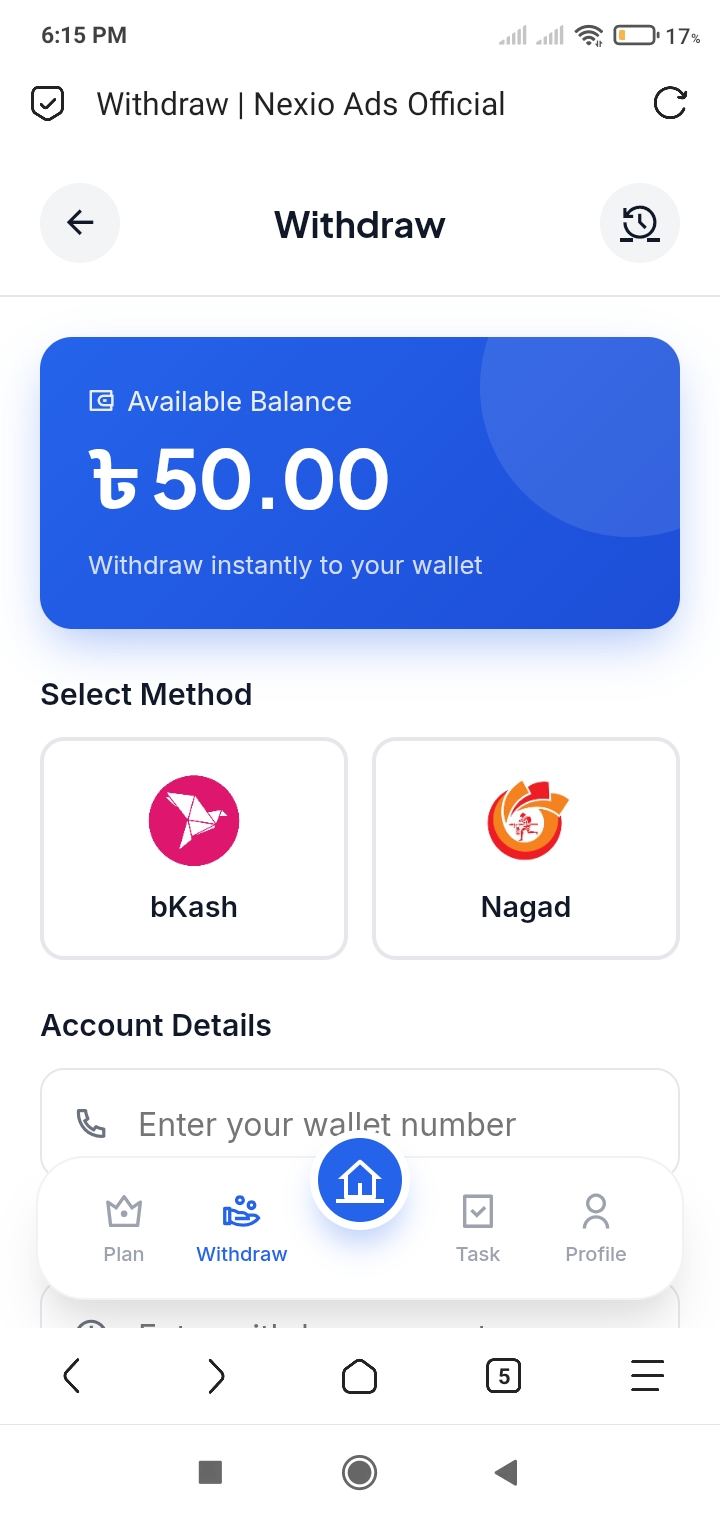The width and height of the screenshot is (720, 1520).
Task: Open the tabs overview showing 5 tabs
Action: click(503, 1375)
